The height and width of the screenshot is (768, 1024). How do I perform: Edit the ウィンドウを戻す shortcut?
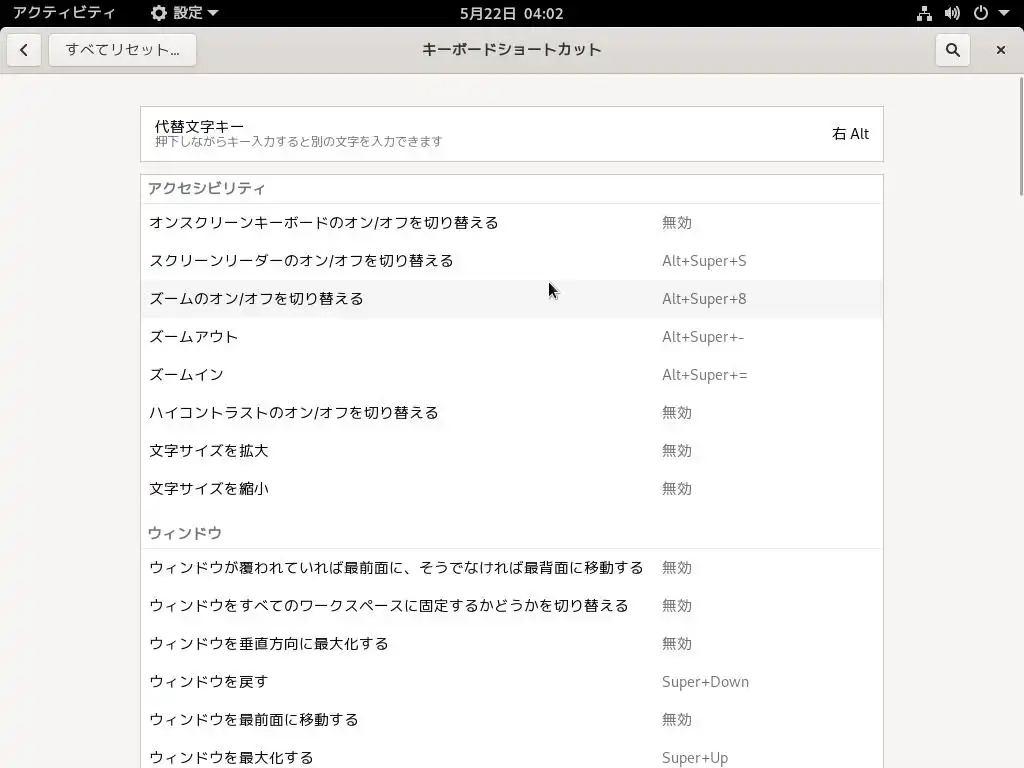tap(511, 682)
